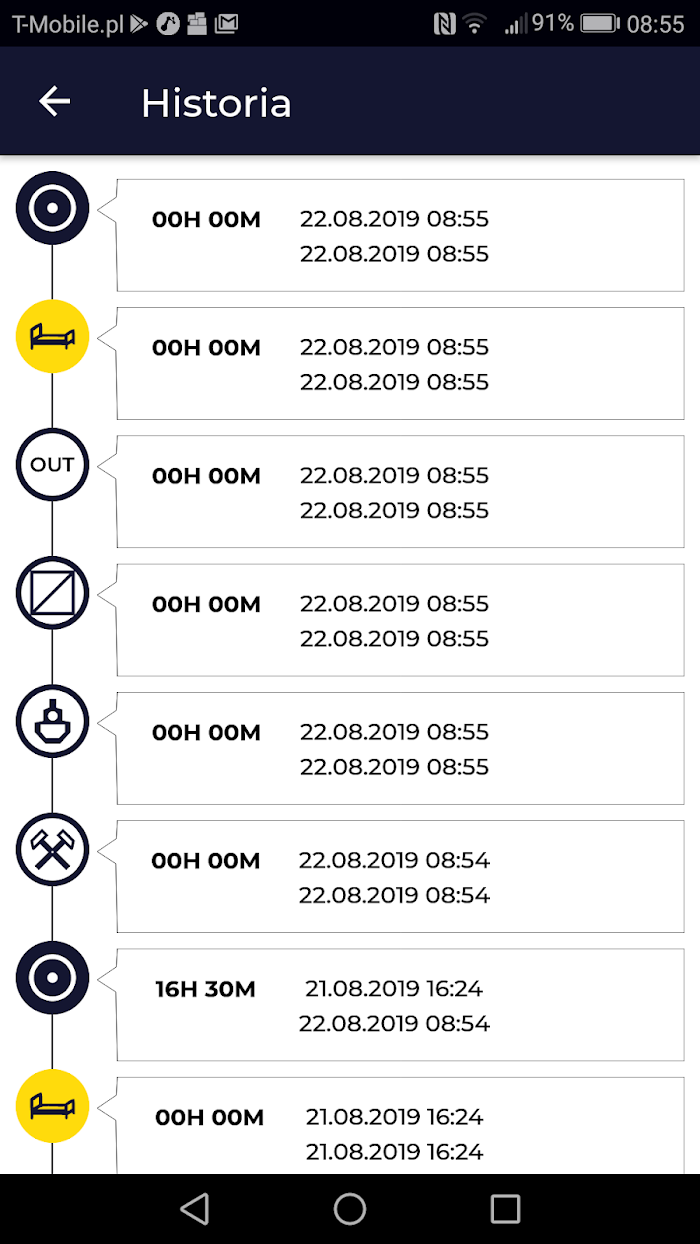
Task: Open the OUT history entry
Action: click(401, 492)
